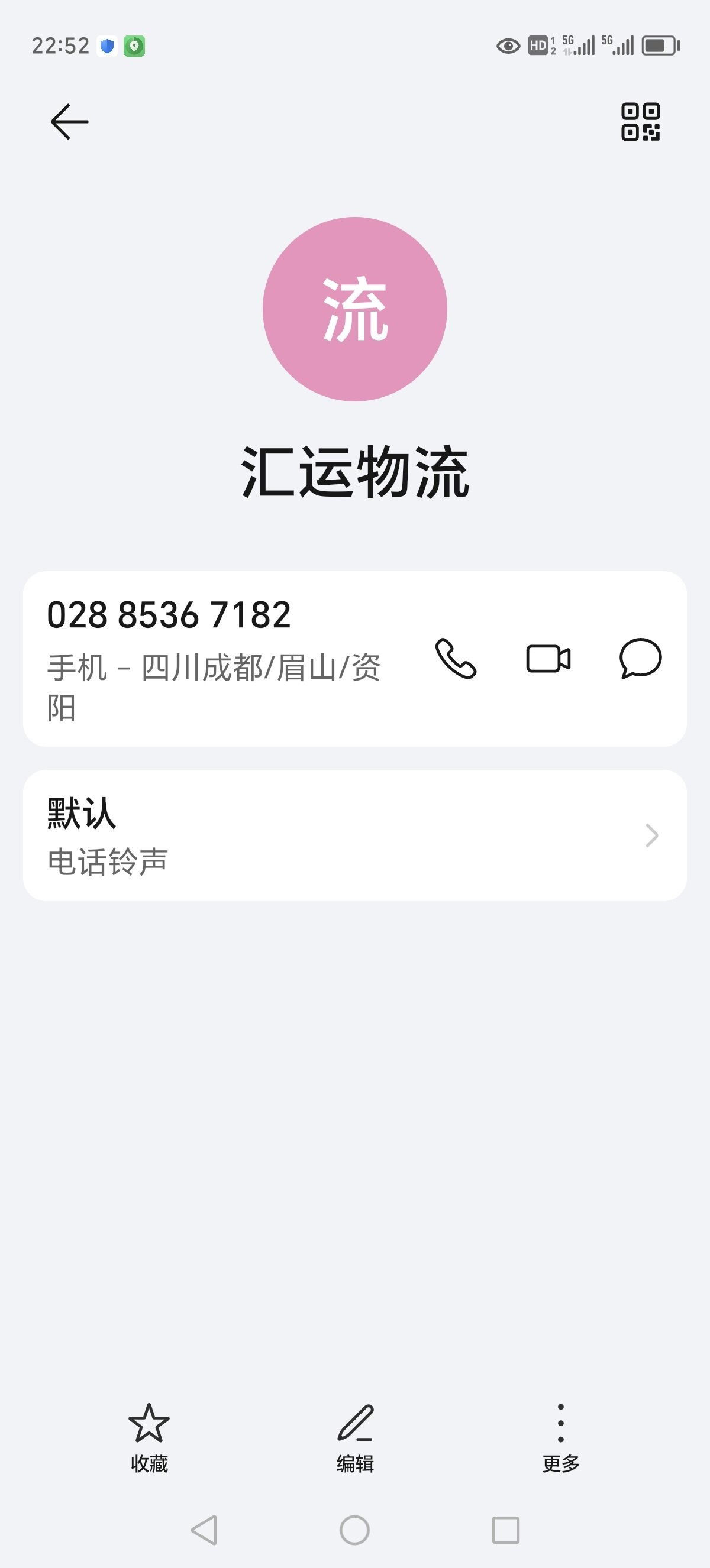This screenshot has height=1568, width=710.
Task: Open the contact's QR code
Action: click(640, 122)
